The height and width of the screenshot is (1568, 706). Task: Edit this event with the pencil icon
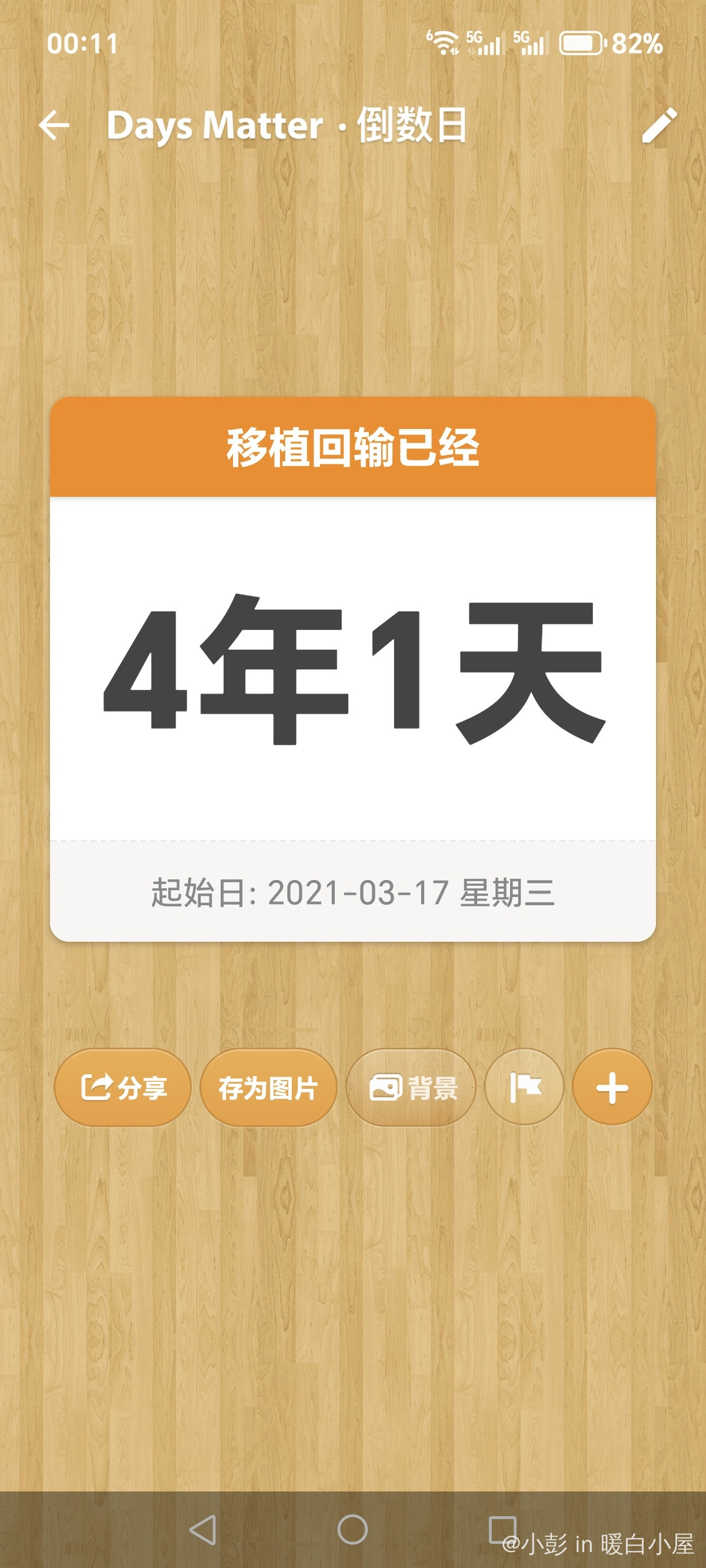pyautogui.click(x=659, y=125)
